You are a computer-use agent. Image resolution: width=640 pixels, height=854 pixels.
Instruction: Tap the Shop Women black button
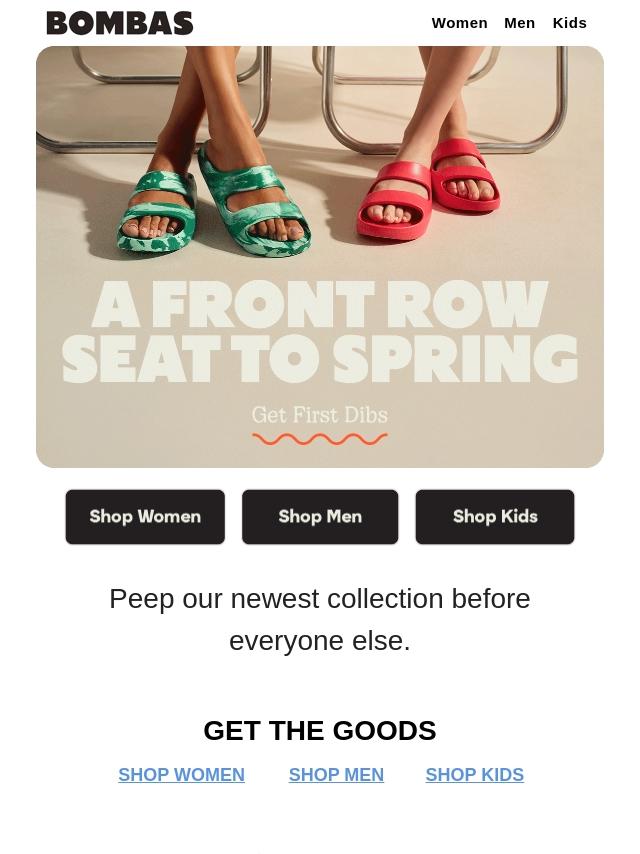(145, 517)
